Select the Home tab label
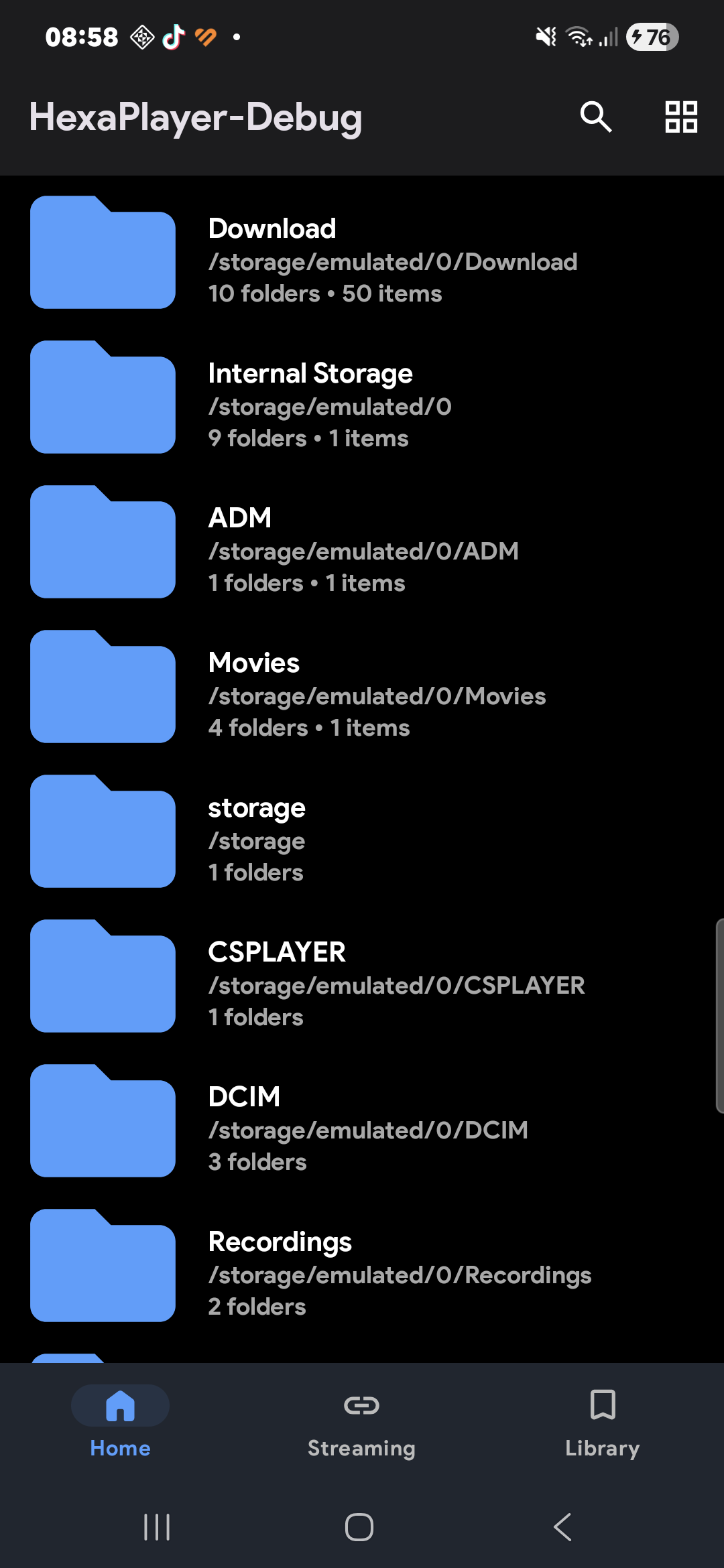 120,1447
